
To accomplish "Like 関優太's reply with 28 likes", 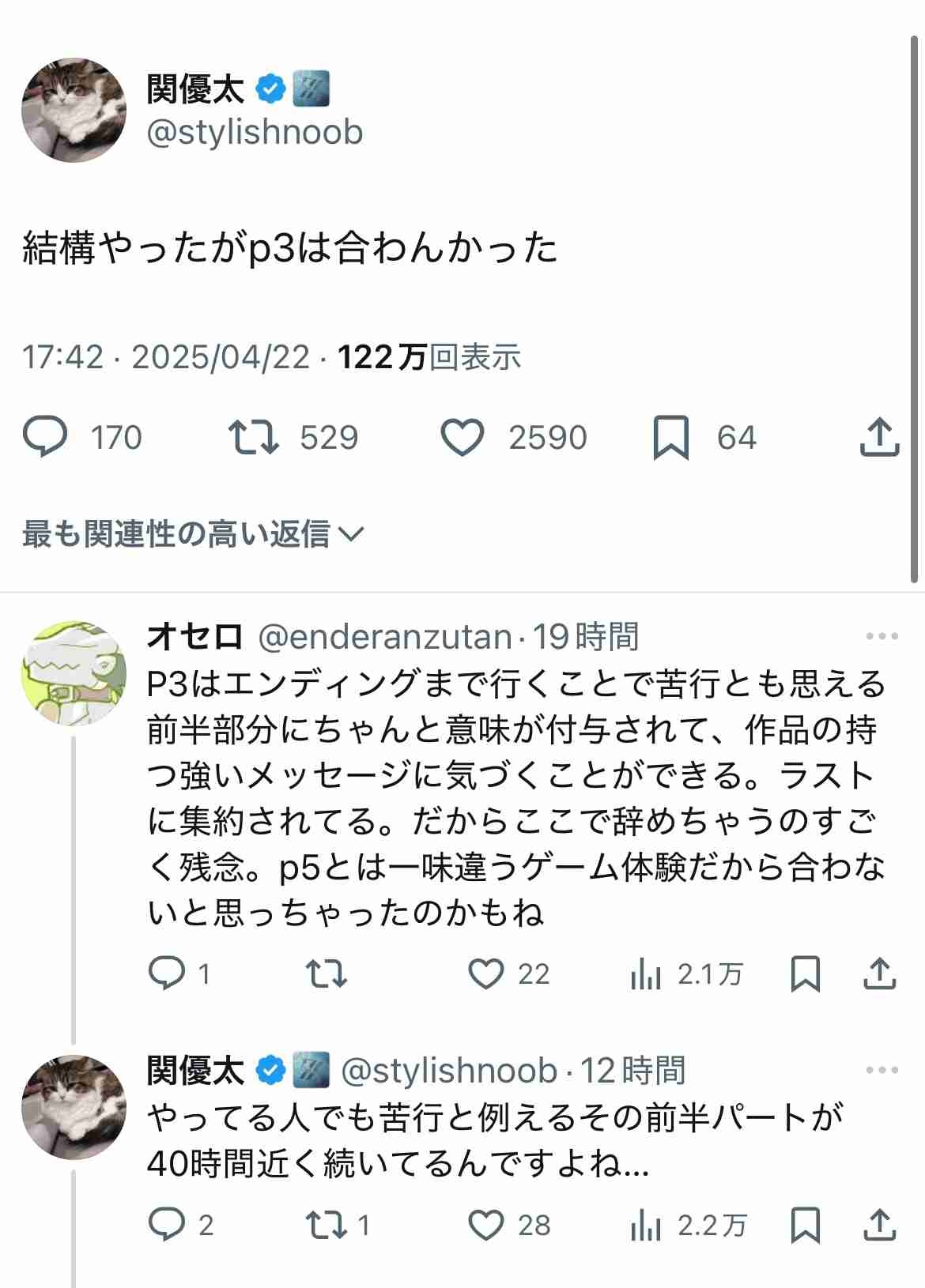I will click(486, 1225).
